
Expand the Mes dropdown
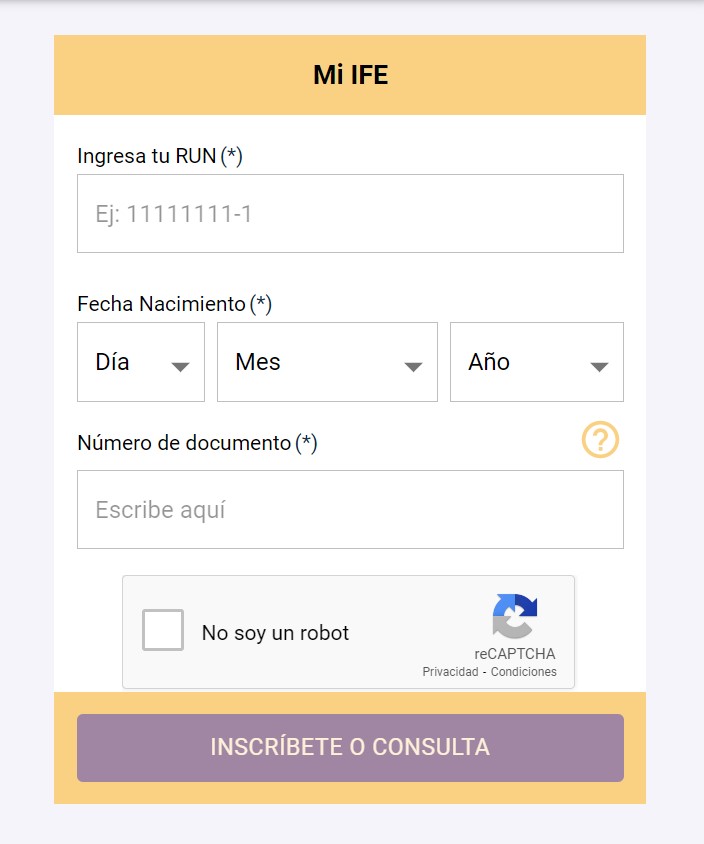point(327,362)
